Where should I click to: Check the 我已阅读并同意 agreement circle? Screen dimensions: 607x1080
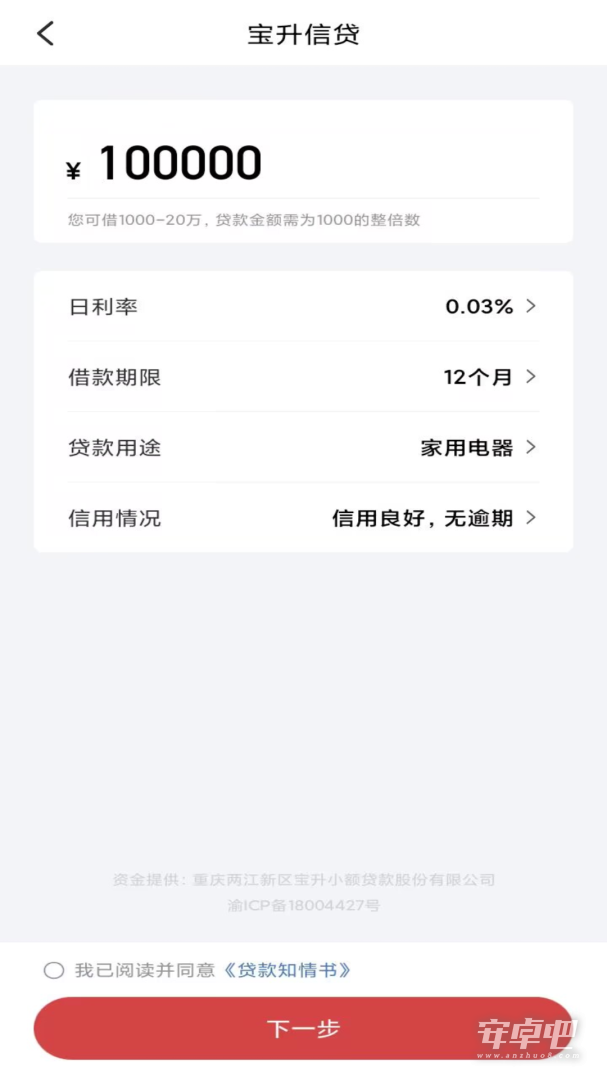pos(54,970)
